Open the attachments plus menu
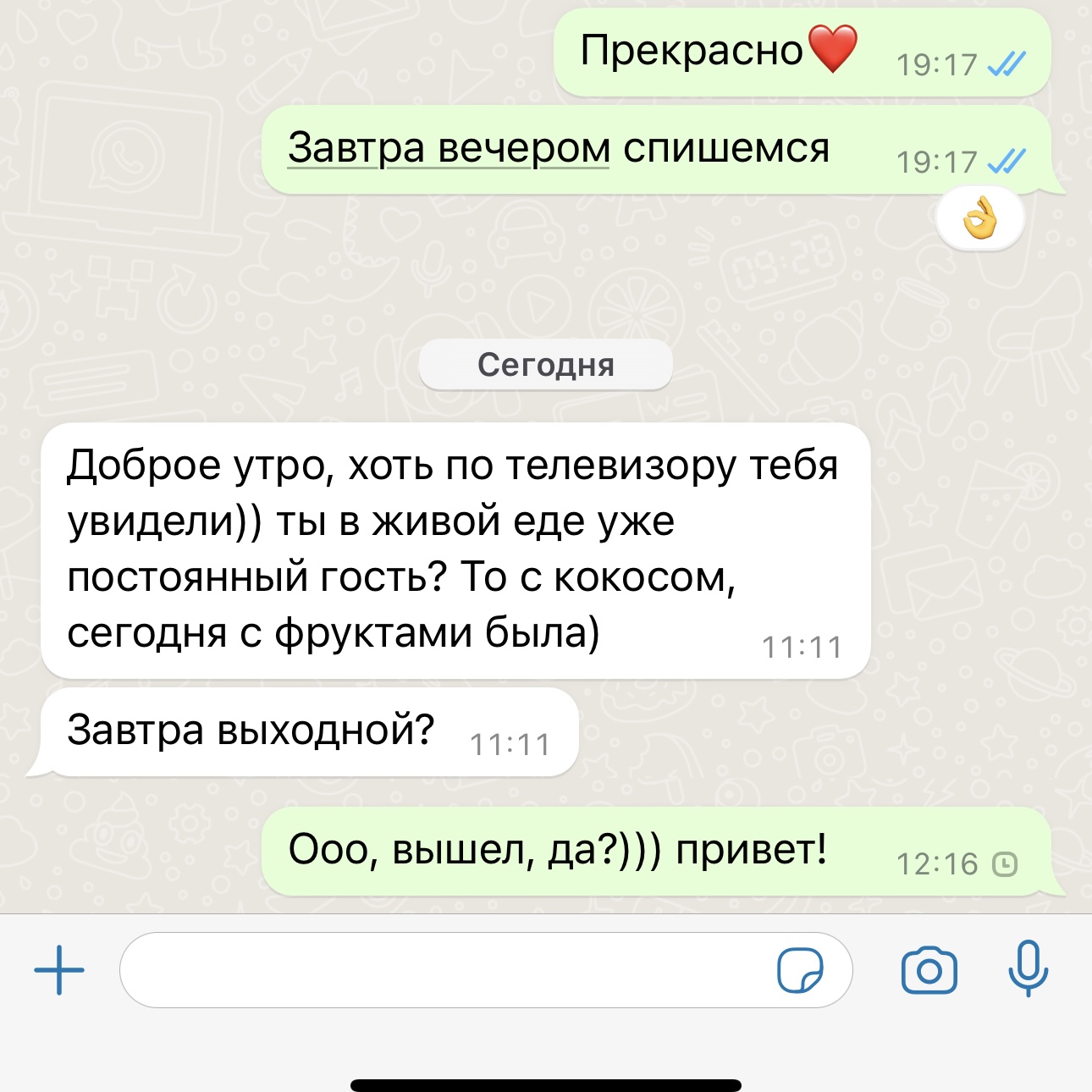Viewport: 1092px width, 1092px height. [x=59, y=970]
